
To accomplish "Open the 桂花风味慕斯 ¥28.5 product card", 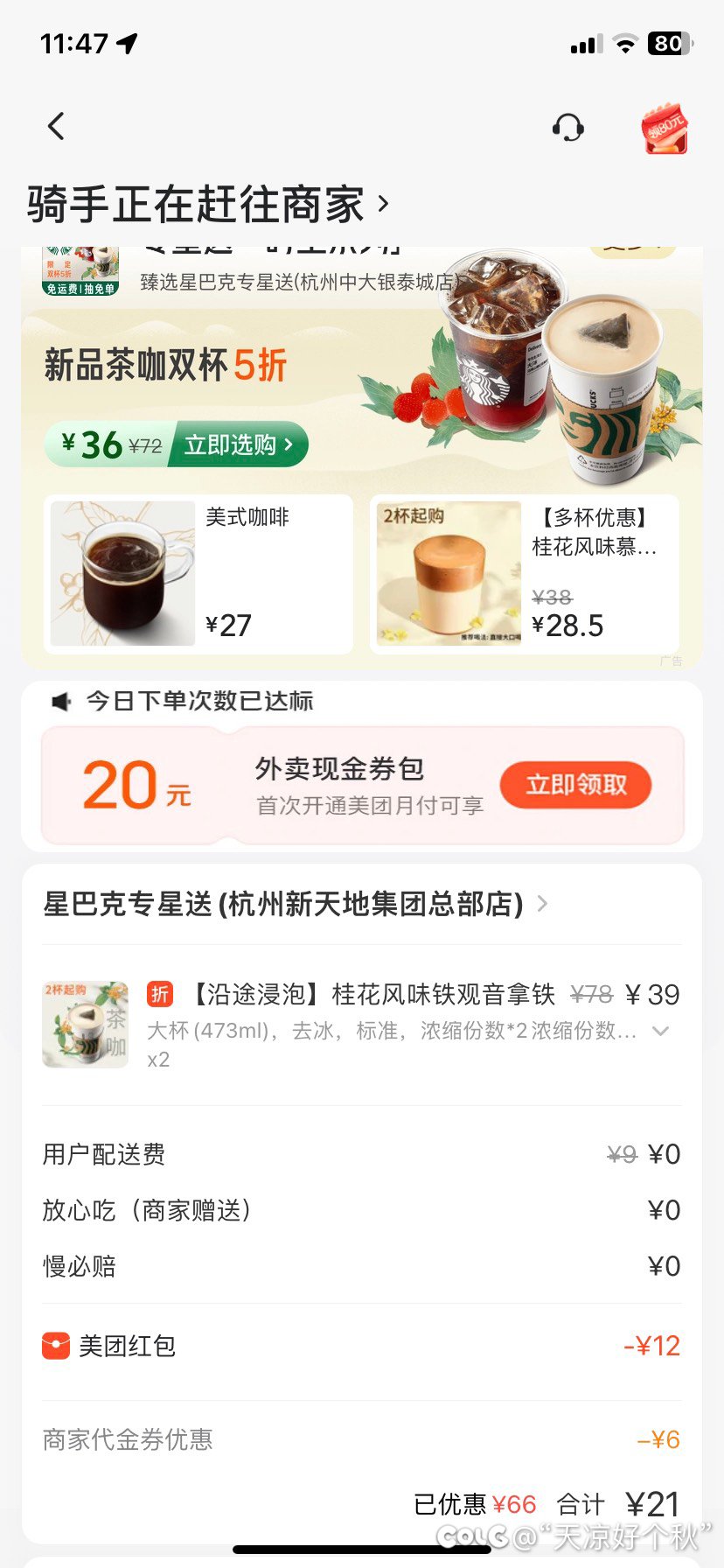I will [524, 573].
